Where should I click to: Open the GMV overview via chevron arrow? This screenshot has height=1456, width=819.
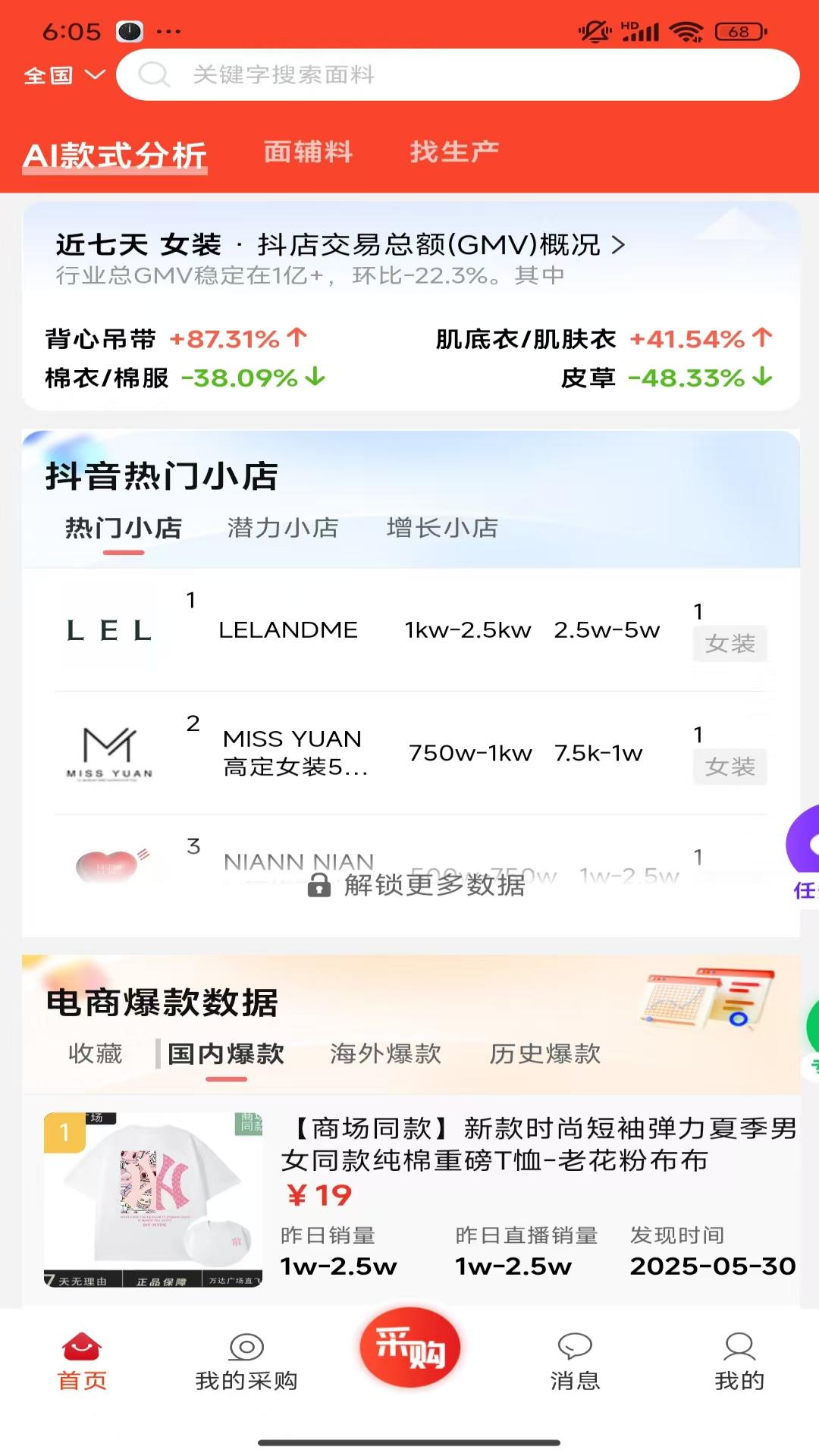coord(620,245)
